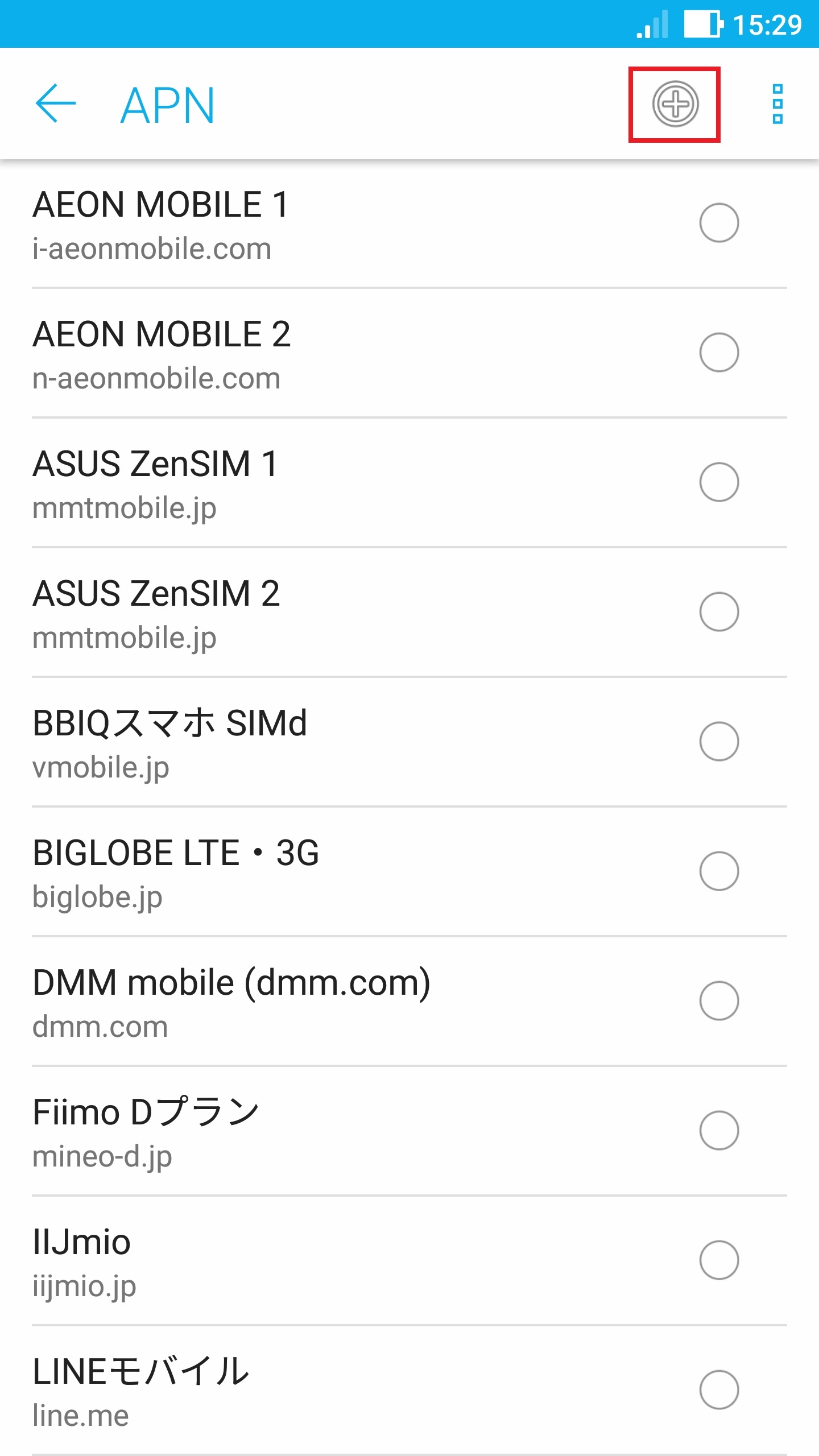
Task: Tap the signal strength indicator
Action: click(x=652, y=24)
